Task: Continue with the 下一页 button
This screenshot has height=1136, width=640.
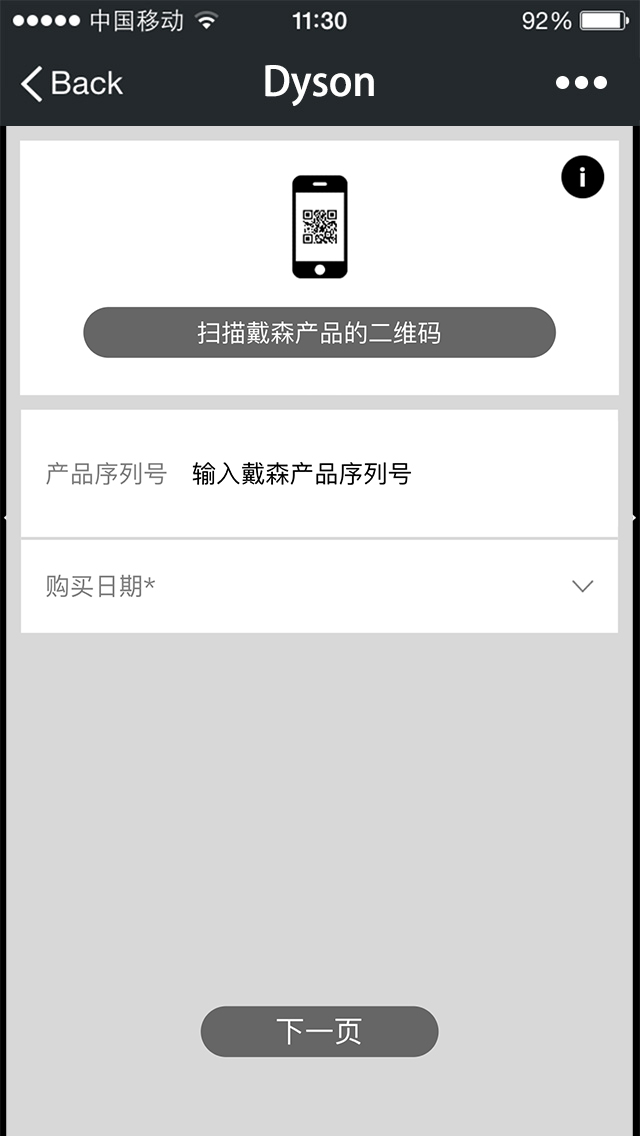Action: tap(320, 1031)
